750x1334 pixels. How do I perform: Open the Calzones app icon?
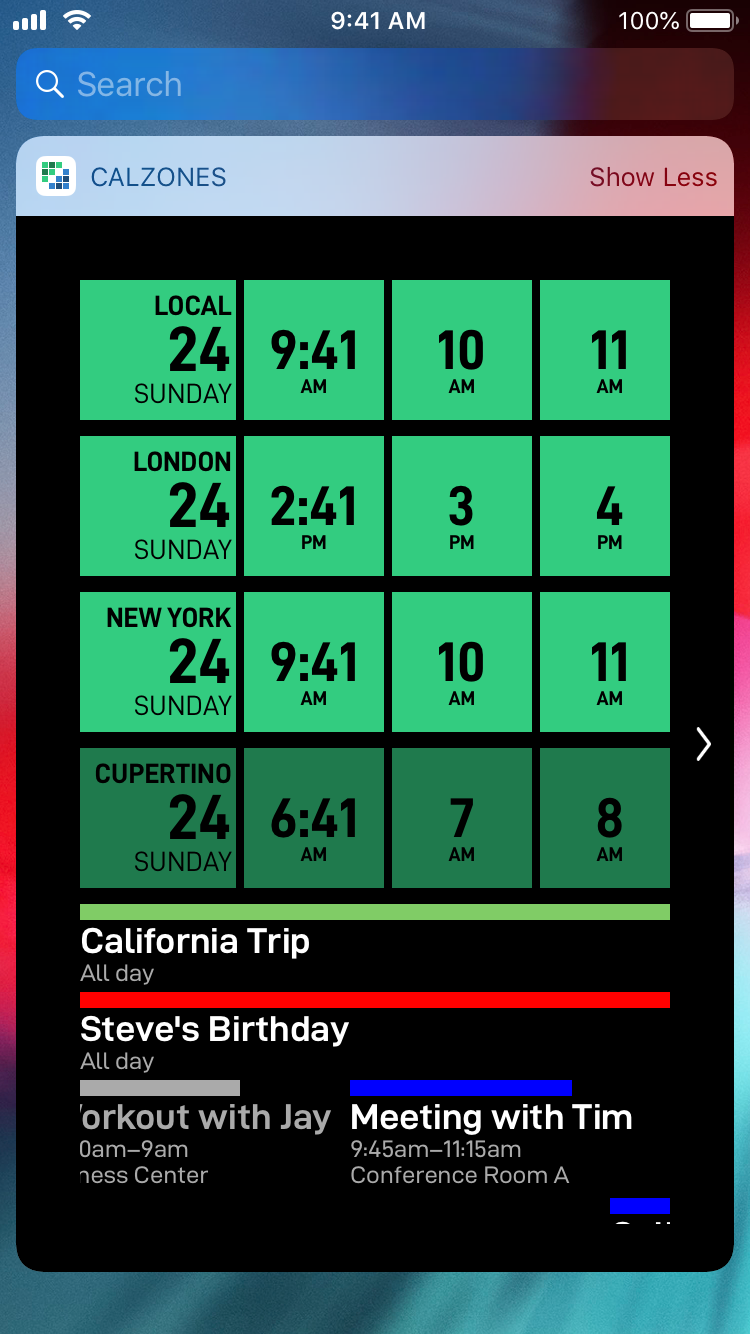click(x=56, y=177)
